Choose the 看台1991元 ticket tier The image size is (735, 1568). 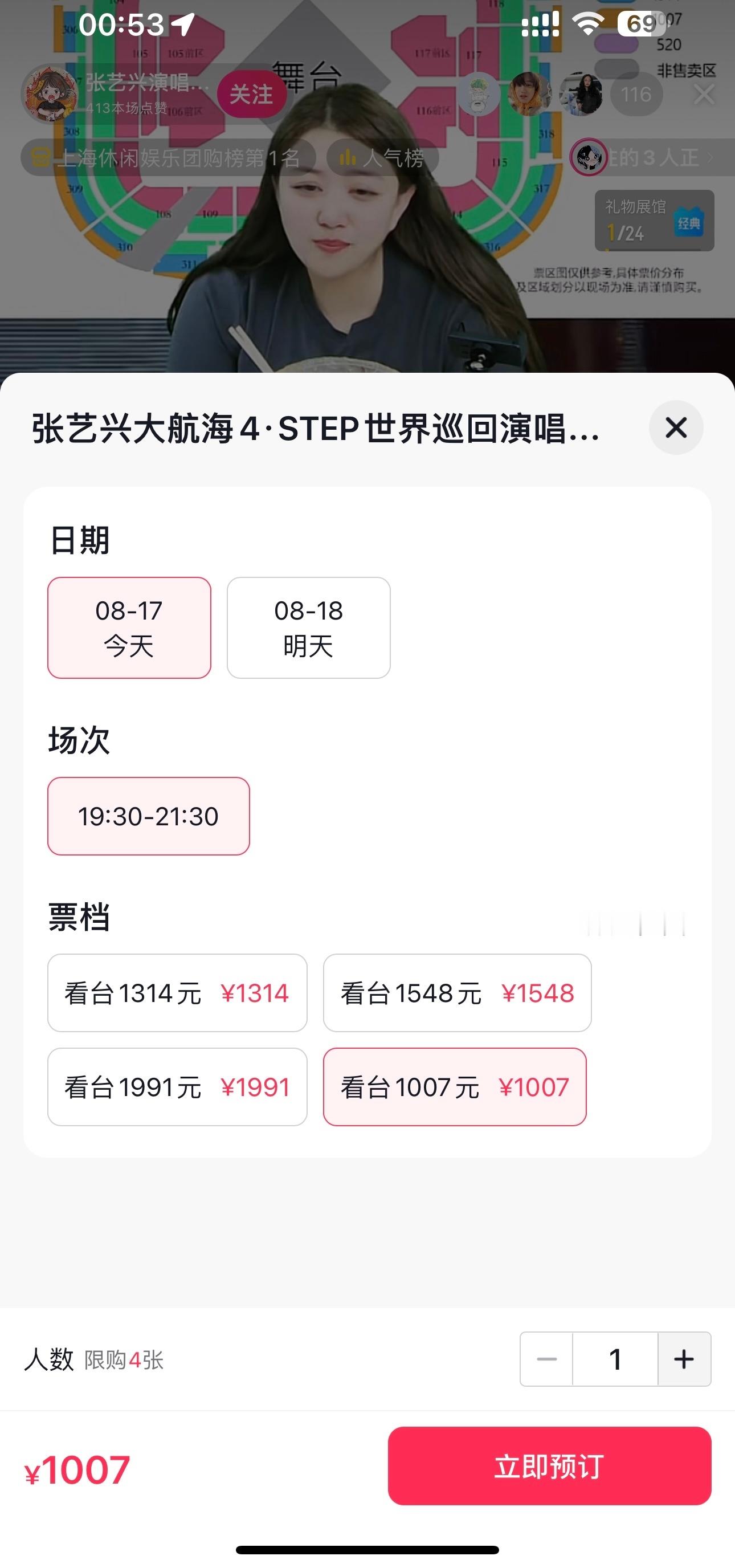177,1086
